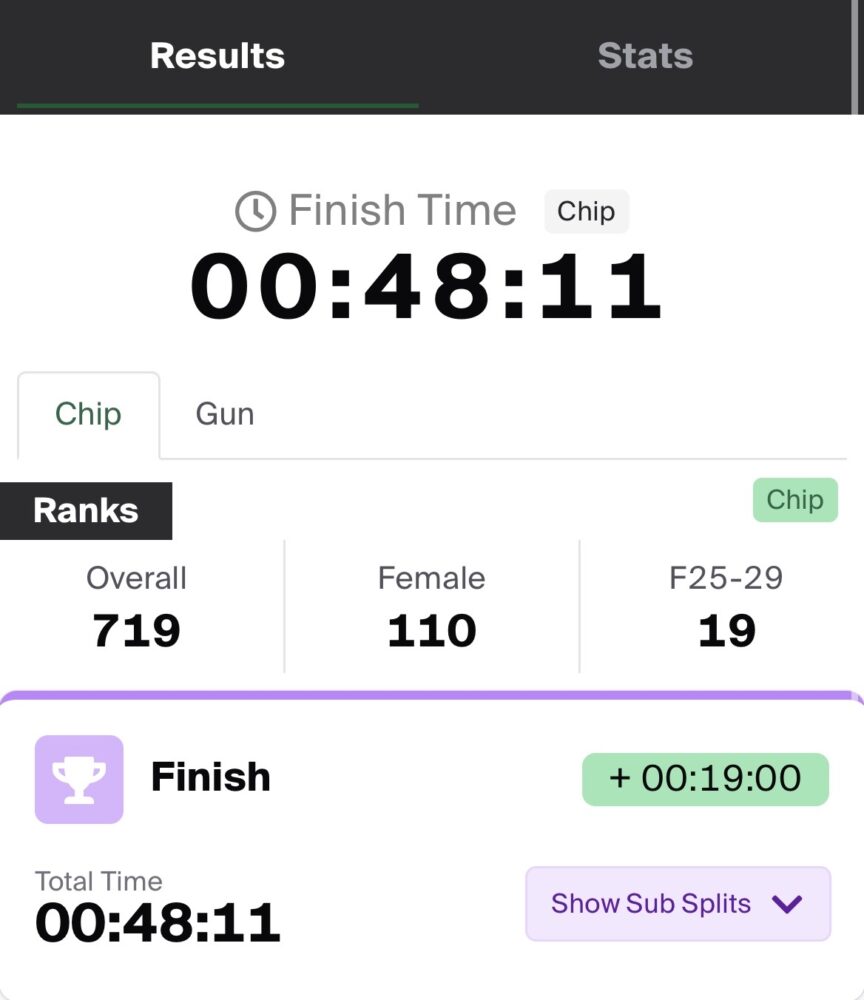Switch to Gun time ranks
864x1000 pixels.
pos(224,414)
